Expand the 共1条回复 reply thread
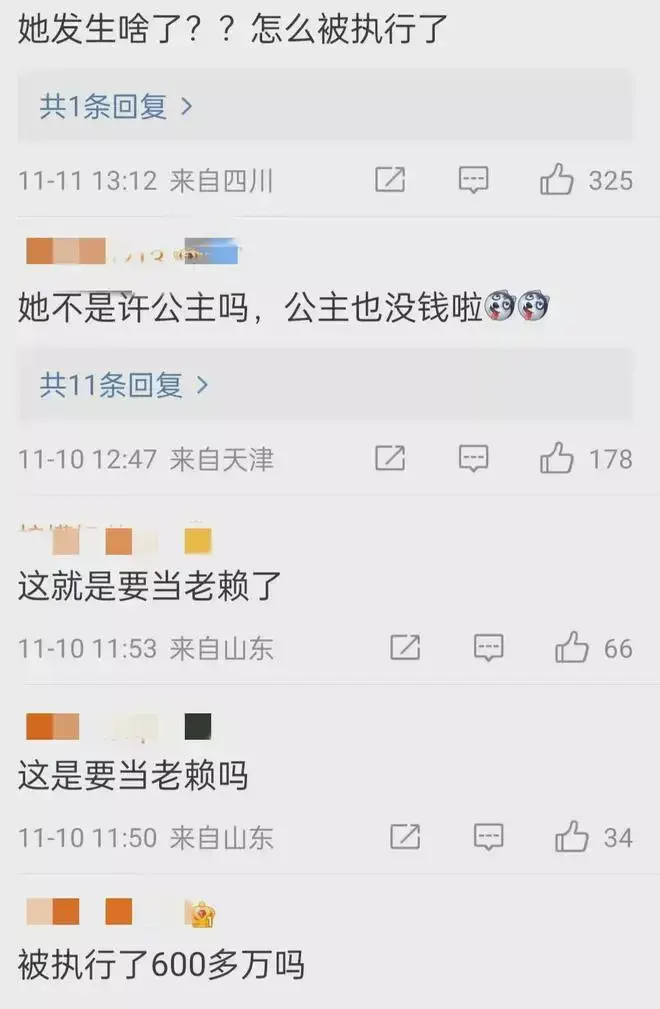This screenshot has height=1009, width=660. [115, 106]
